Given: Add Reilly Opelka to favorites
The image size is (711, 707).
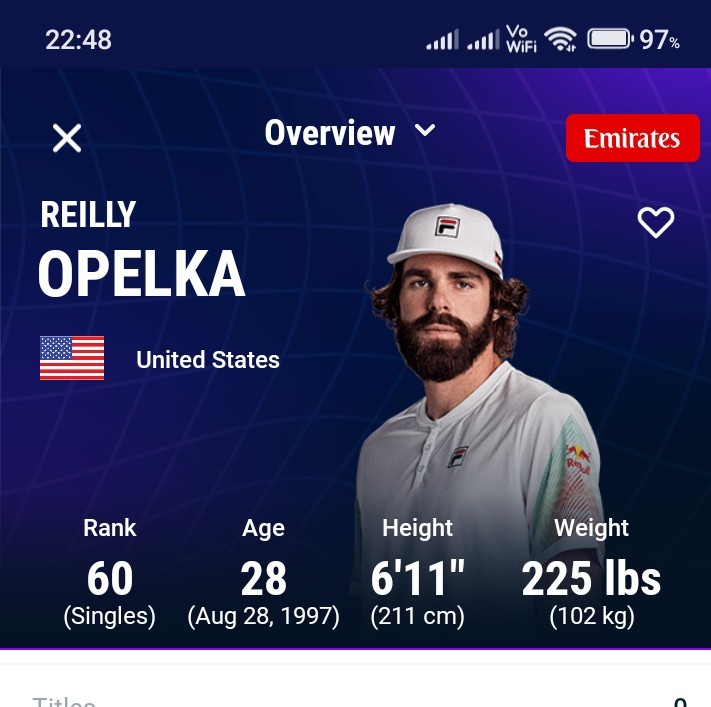Looking at the screenshot, I should tap(656, 222).
